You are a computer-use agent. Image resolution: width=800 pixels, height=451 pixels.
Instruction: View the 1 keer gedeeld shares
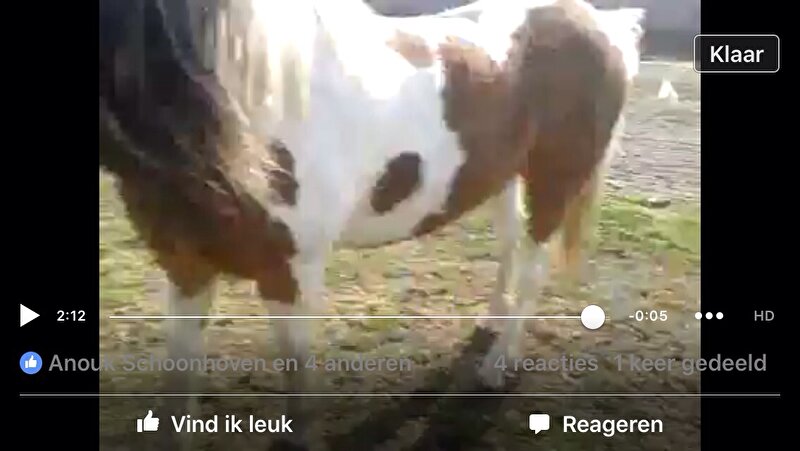pos(690,363)
